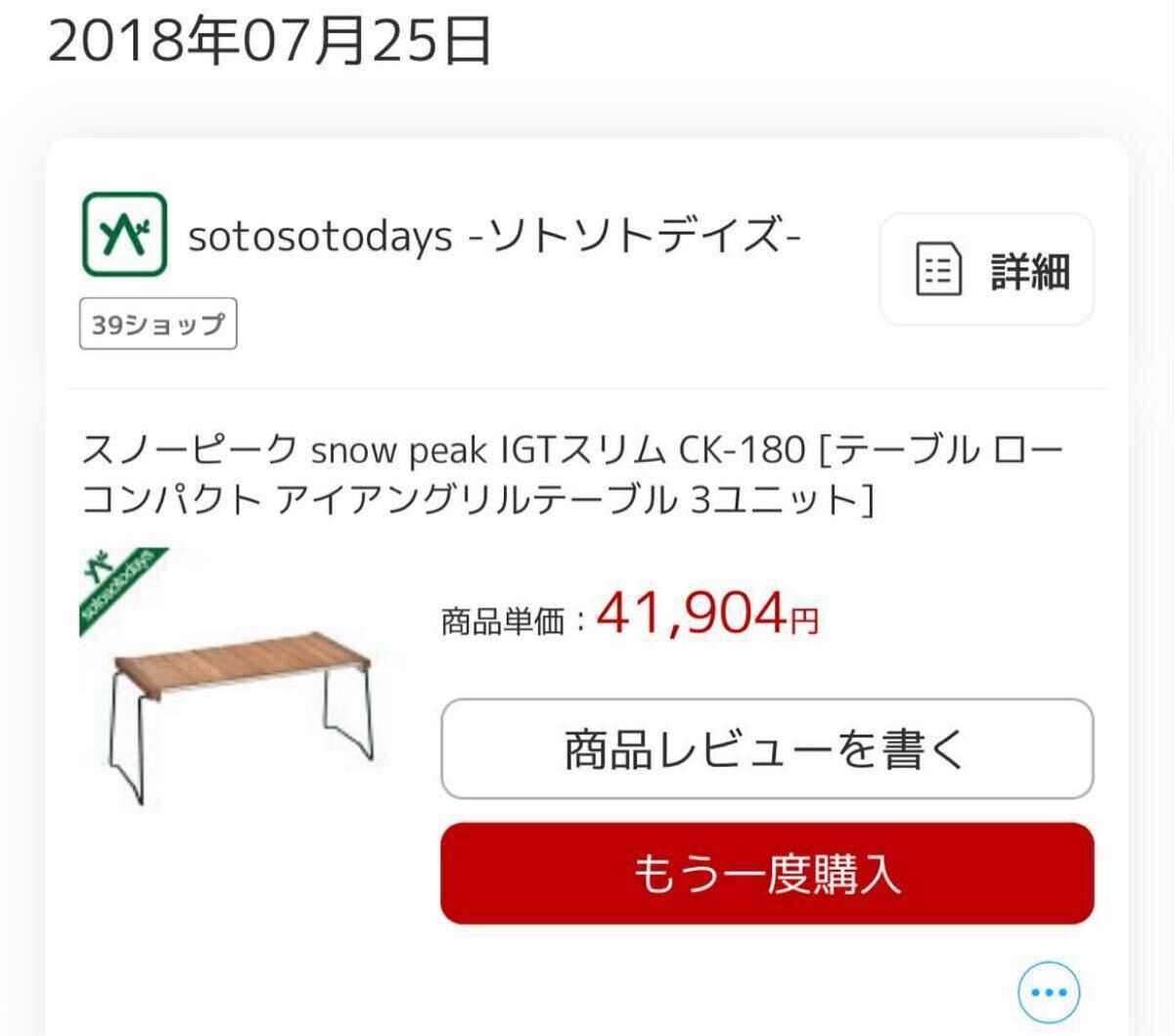Open the sotosotodays shop page
This screenshot has height=1036, width=1174.
(x=494, y=236)
